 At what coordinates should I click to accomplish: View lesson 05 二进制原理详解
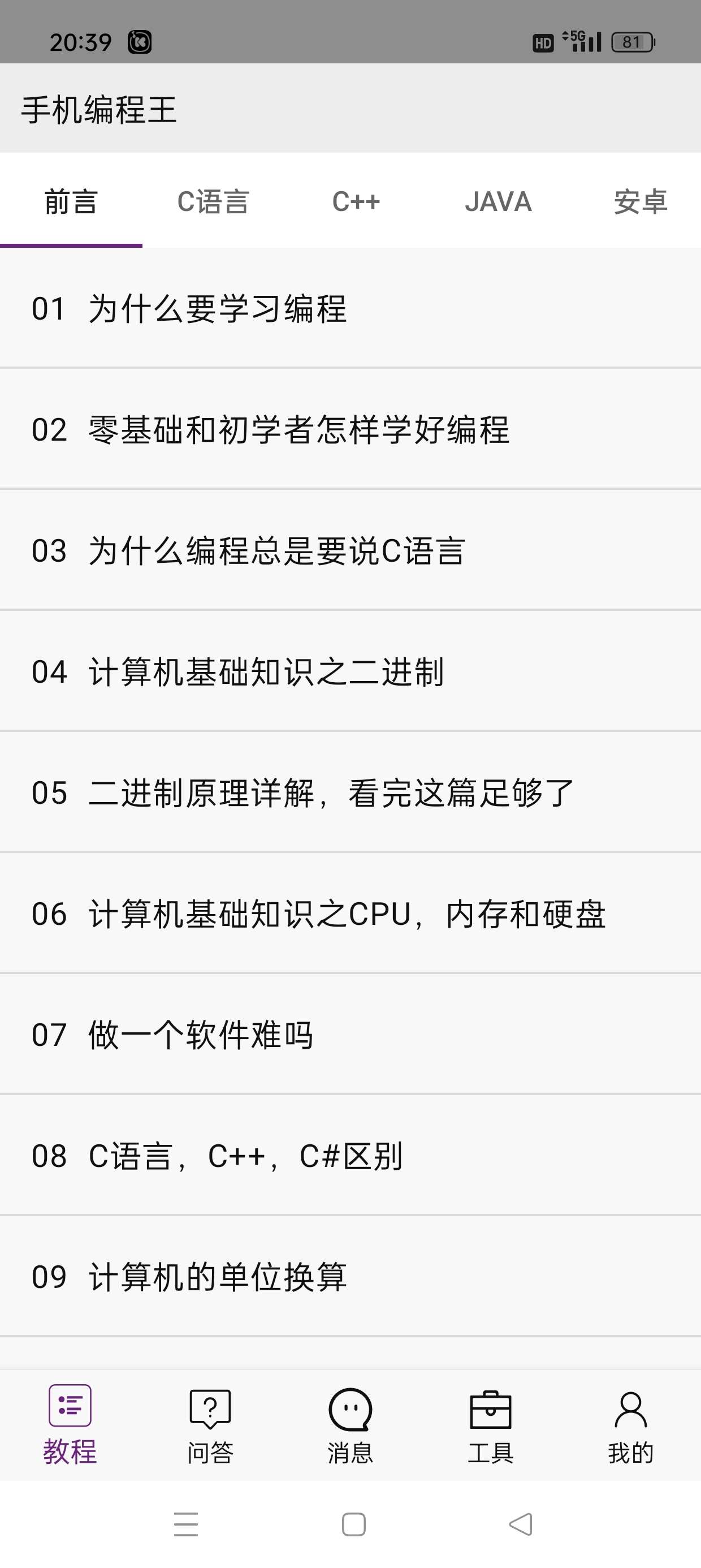[x=350, y=792]
